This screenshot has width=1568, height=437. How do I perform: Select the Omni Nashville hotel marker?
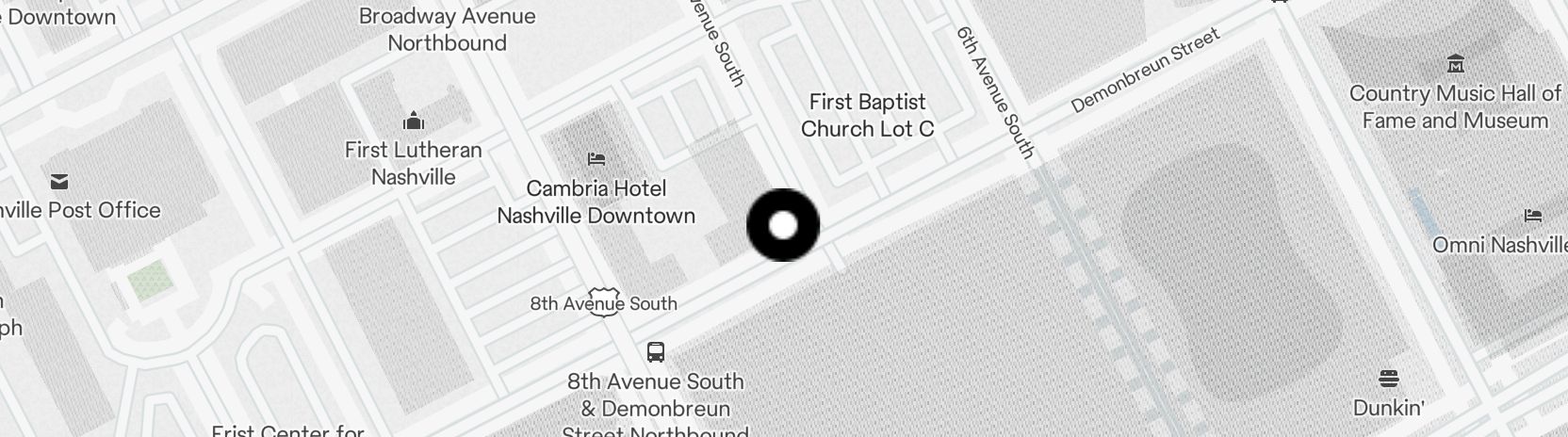tap(1533, 217)
